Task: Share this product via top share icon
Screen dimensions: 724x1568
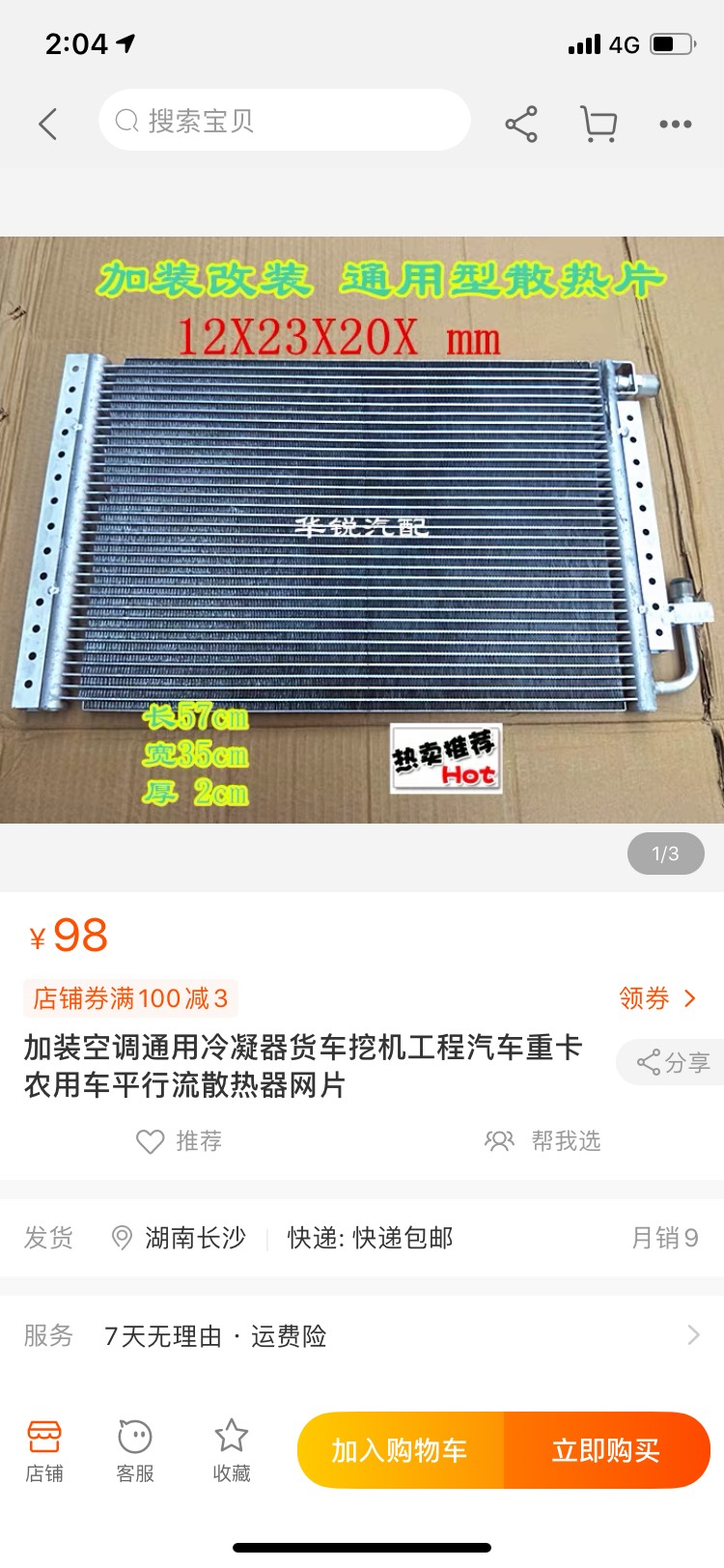Action: (521, 124)
